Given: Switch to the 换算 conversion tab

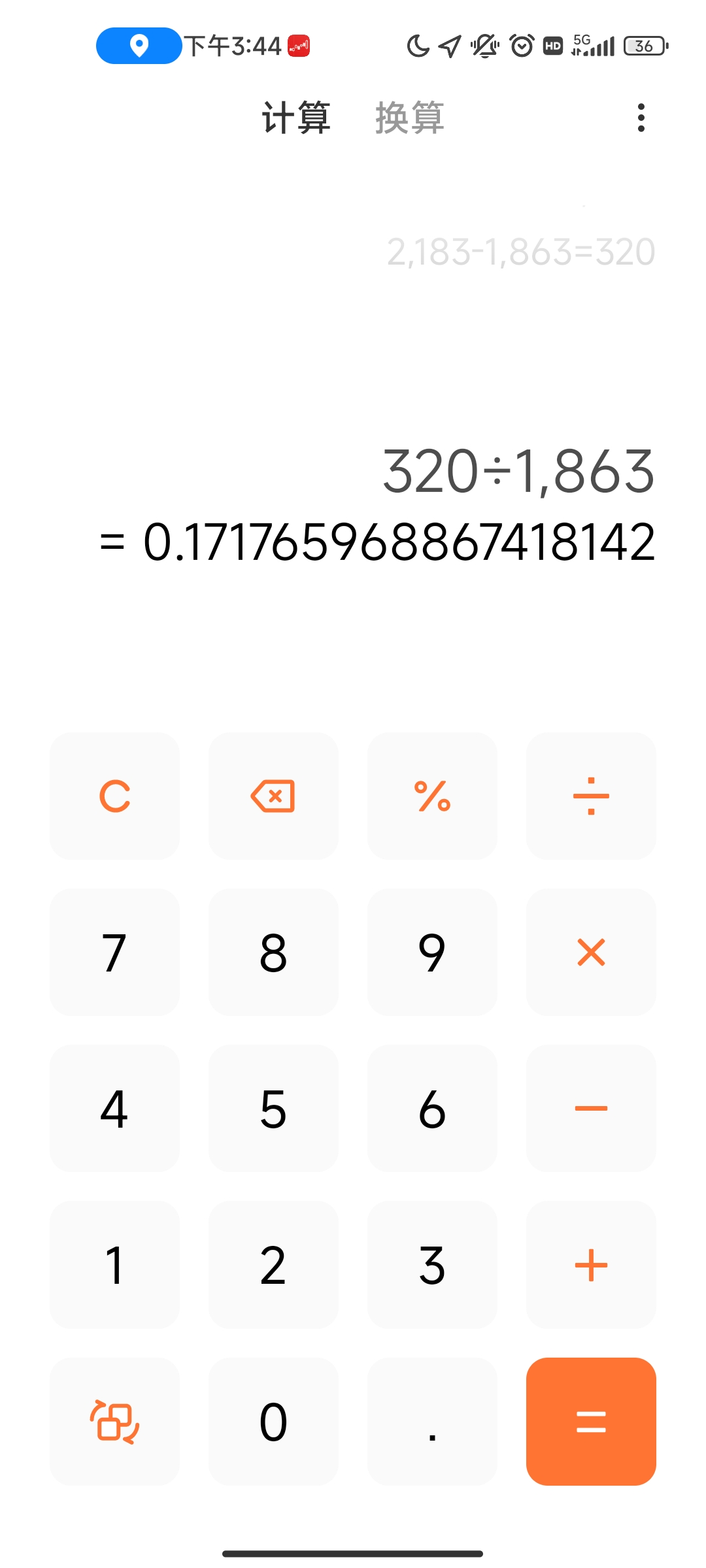Looking at the screenshot, I should 410,118.
